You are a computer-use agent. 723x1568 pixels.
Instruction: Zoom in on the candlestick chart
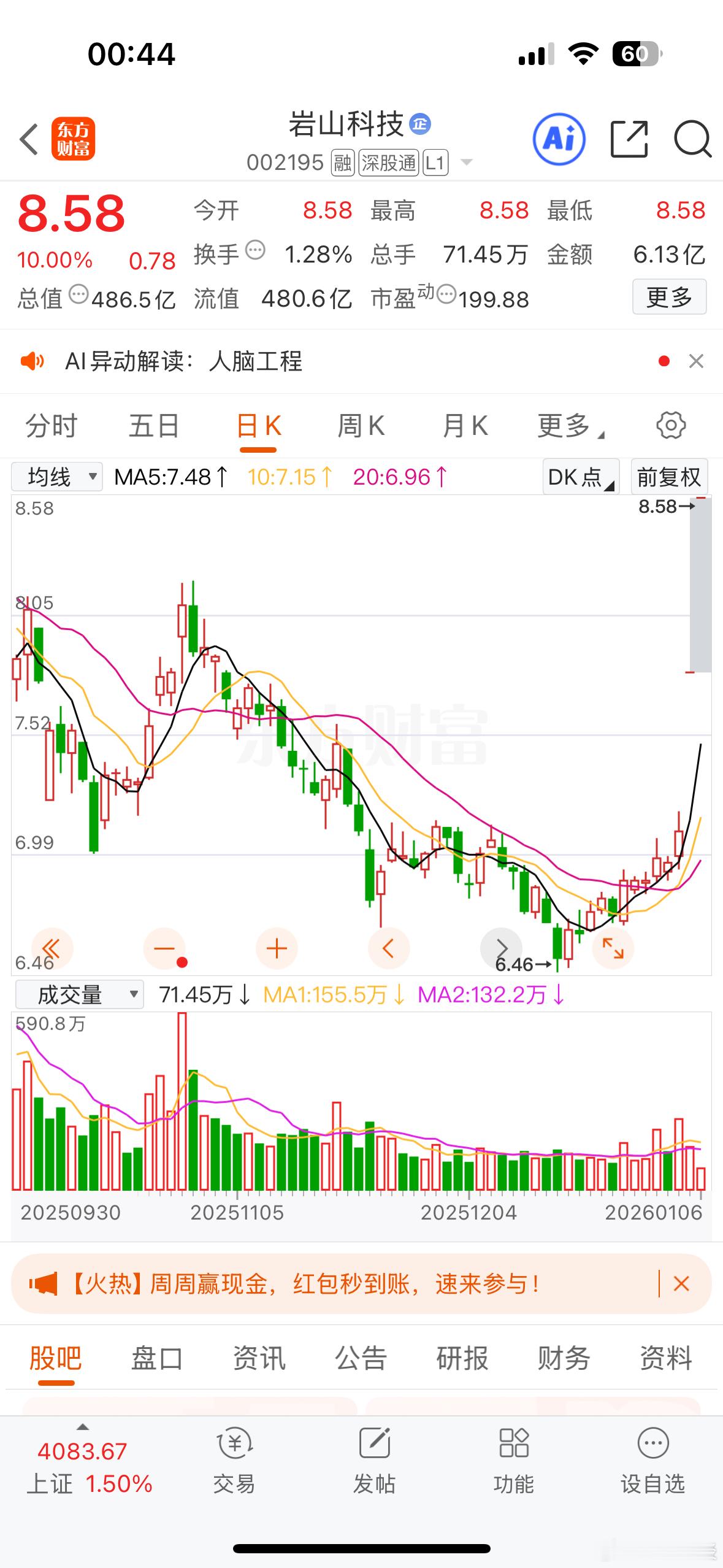point(277,948)
